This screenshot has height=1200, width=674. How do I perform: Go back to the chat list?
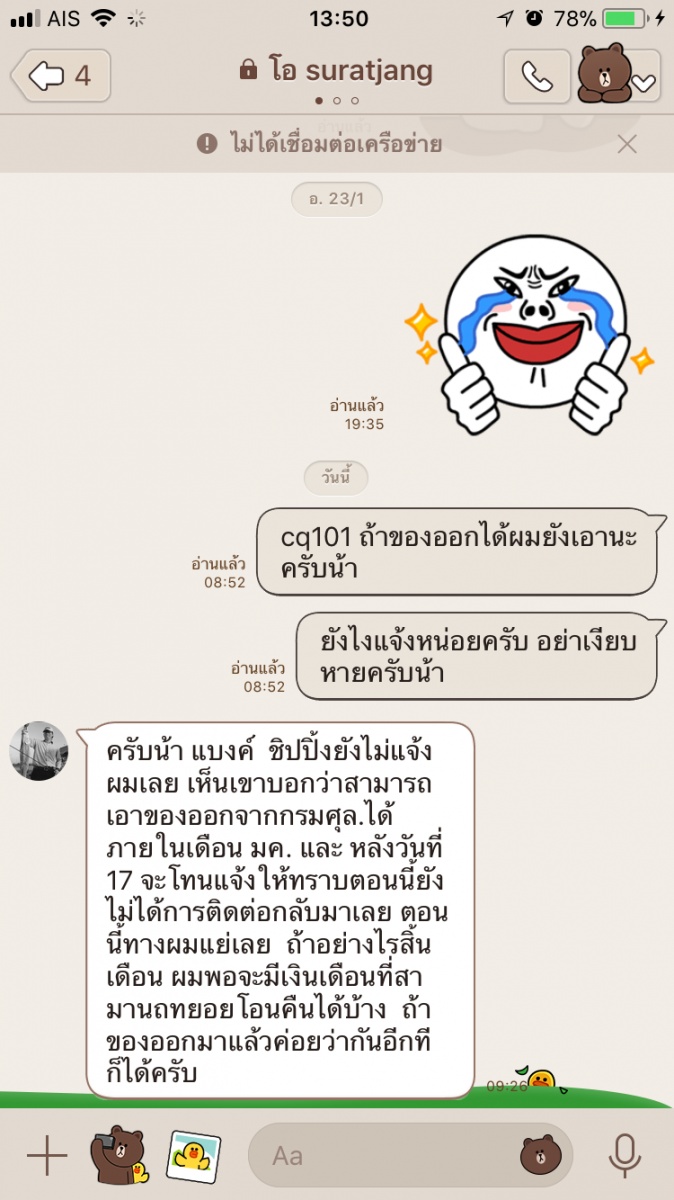[60, 75]
